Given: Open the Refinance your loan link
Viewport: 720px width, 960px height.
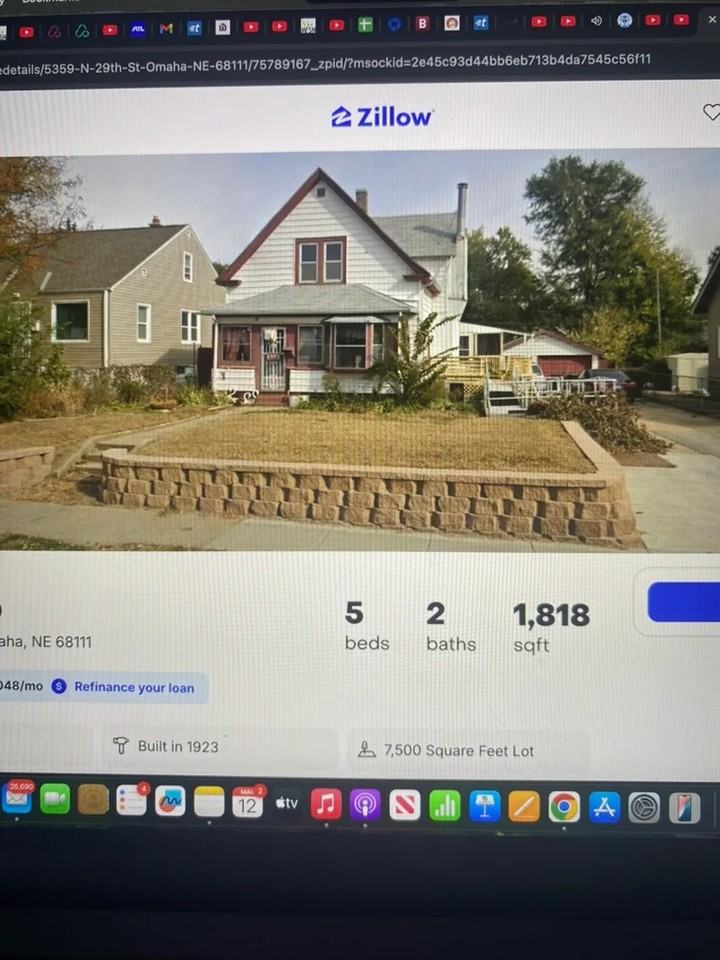Looking at the screenshot, I should [134, 687].
